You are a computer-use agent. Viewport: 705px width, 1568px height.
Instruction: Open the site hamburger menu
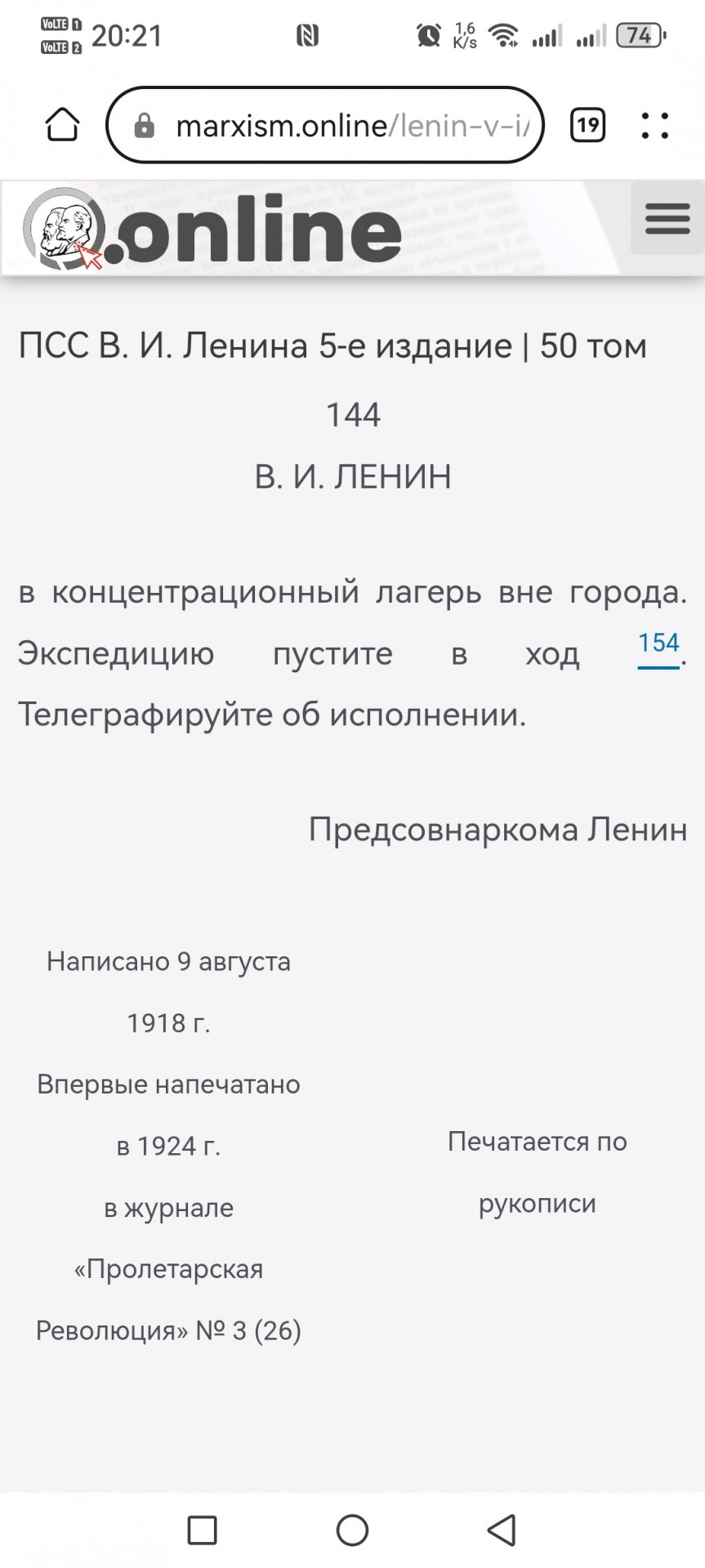(667, 218)
